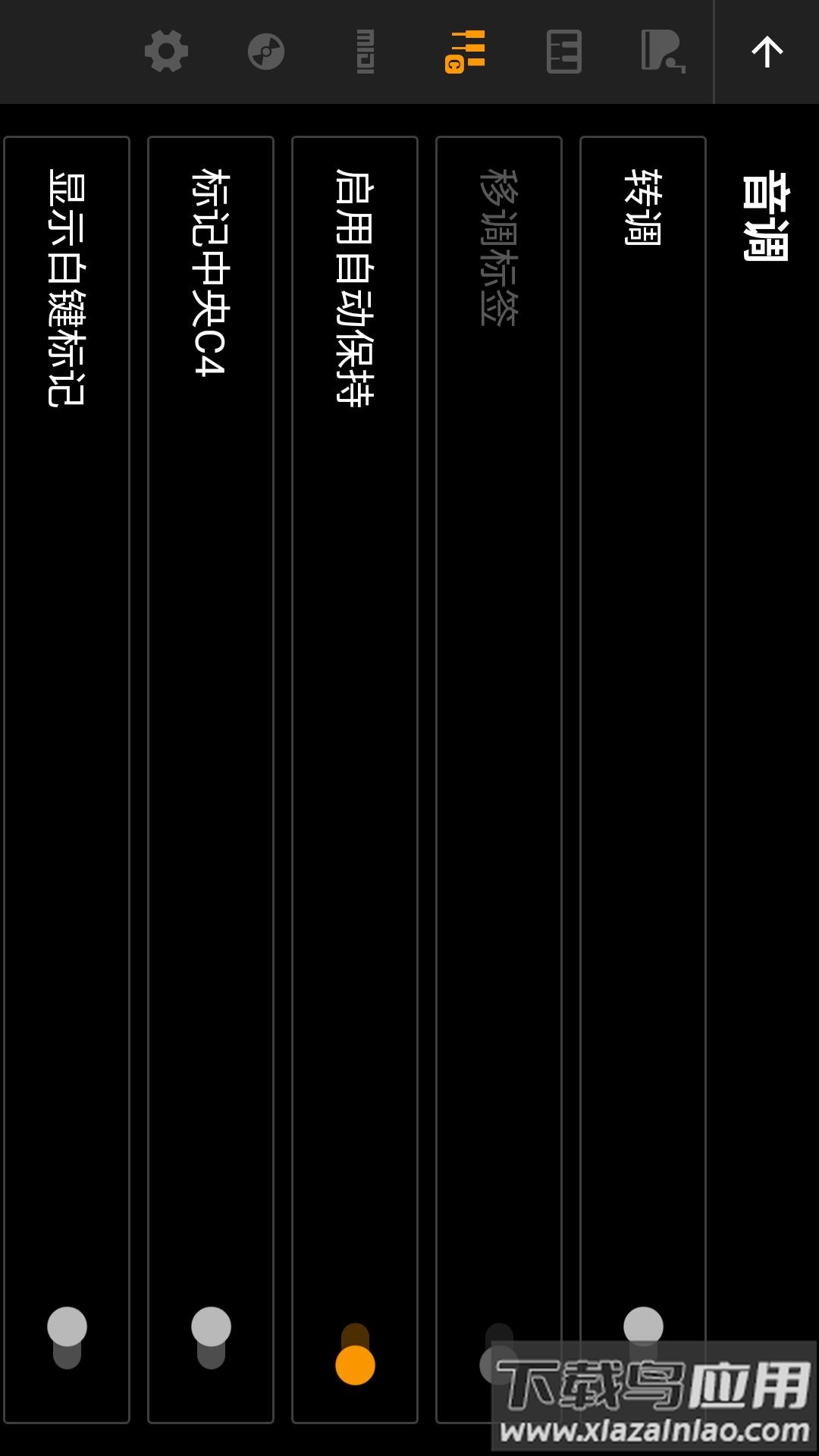Open the instrument settings tab
819x1456 pixels.
tap(662, 52)
